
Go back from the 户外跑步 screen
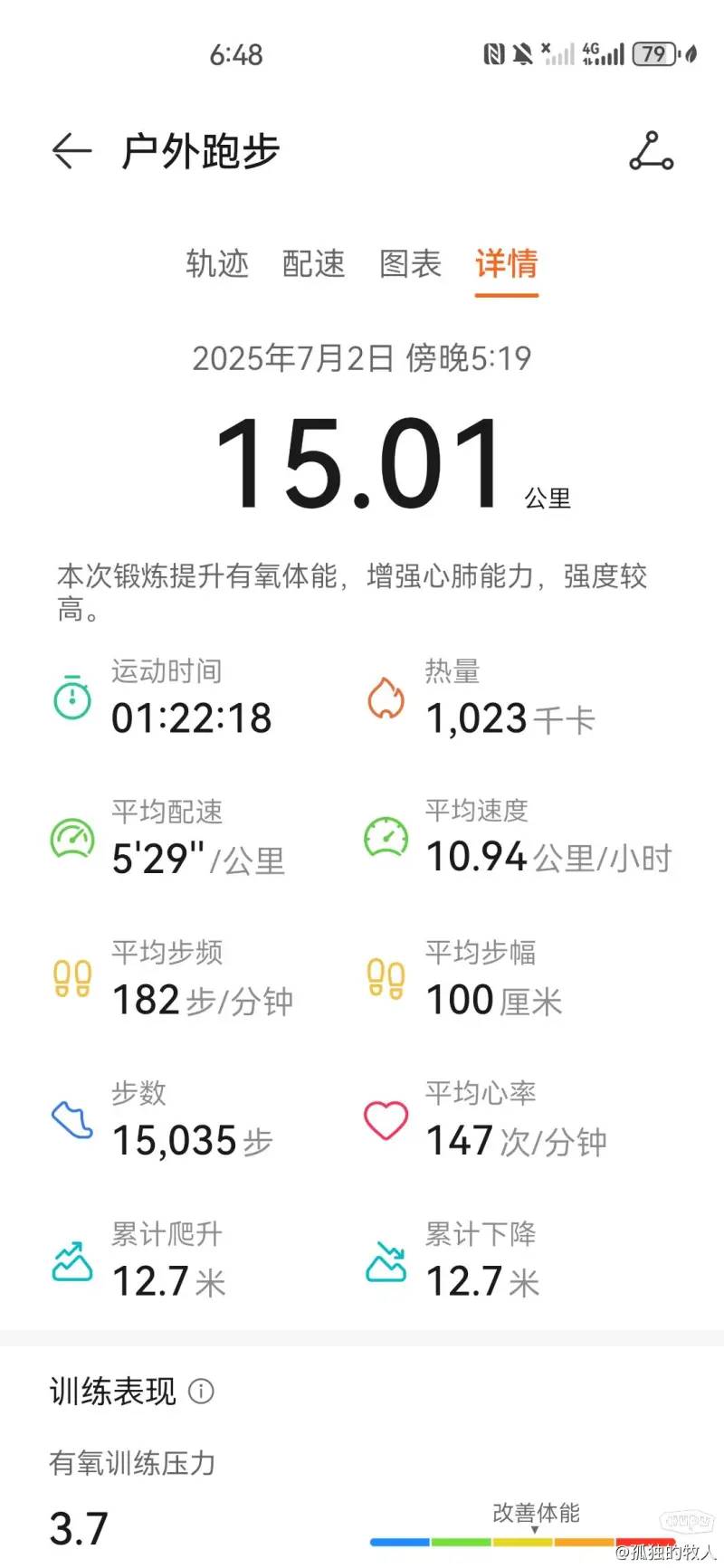(71, 151)
